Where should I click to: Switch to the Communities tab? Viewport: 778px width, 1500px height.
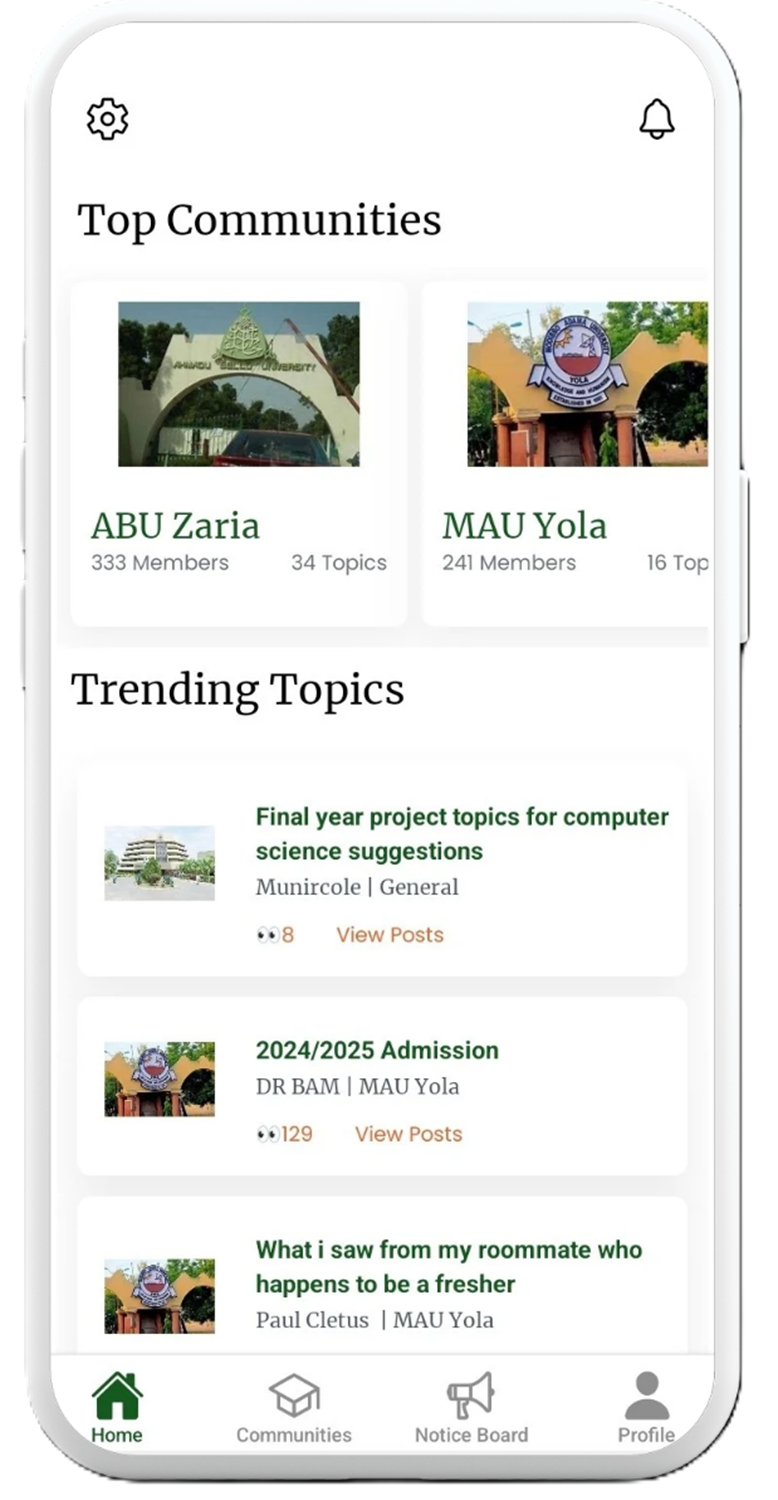(x=294, y=1408)
